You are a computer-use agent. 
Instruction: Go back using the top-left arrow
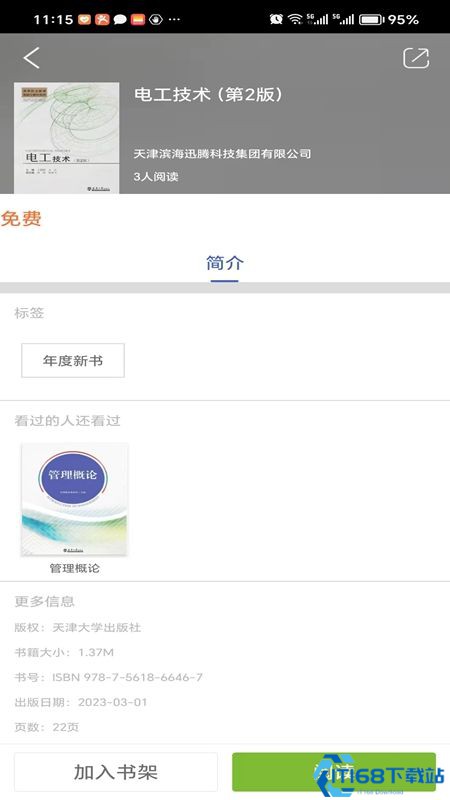31,58
